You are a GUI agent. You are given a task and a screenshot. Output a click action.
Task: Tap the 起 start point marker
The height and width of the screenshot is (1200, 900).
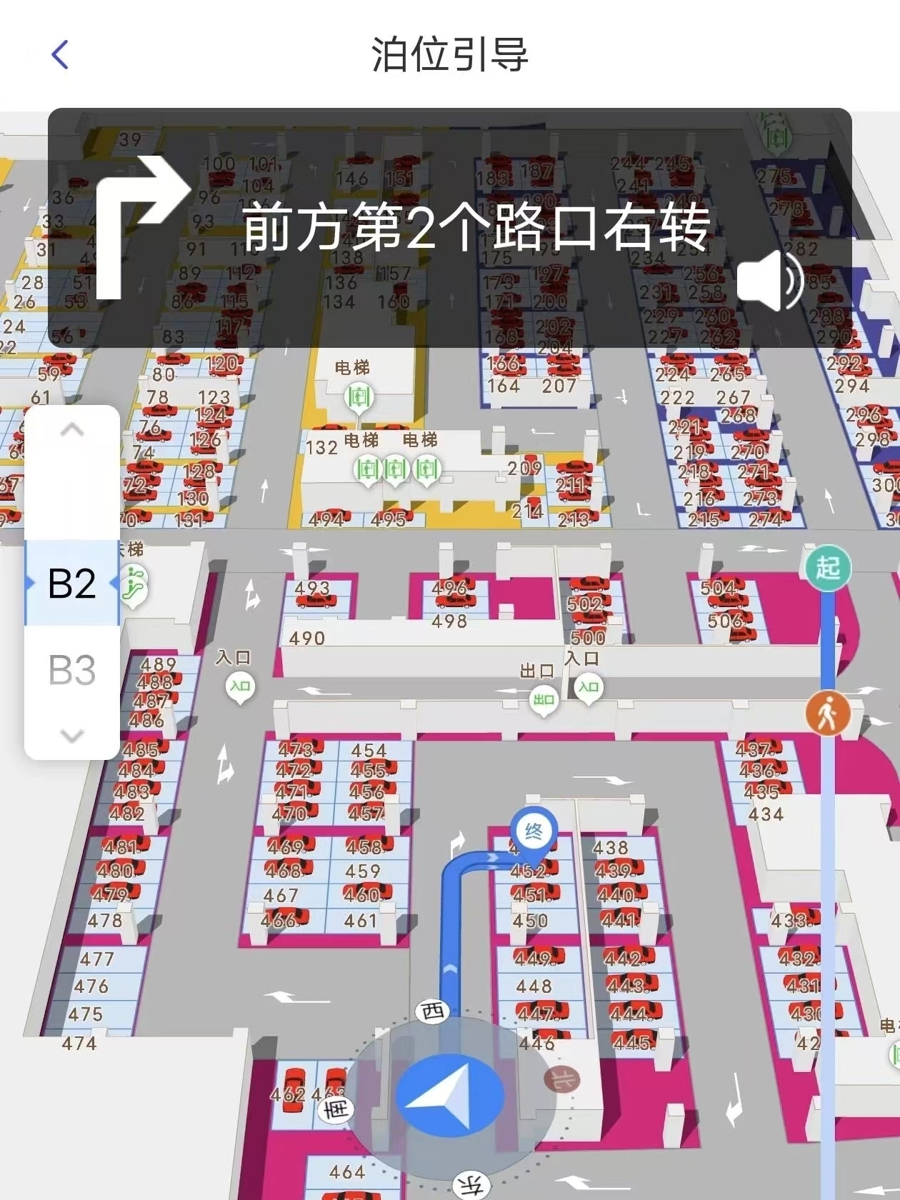coord(827,568)
